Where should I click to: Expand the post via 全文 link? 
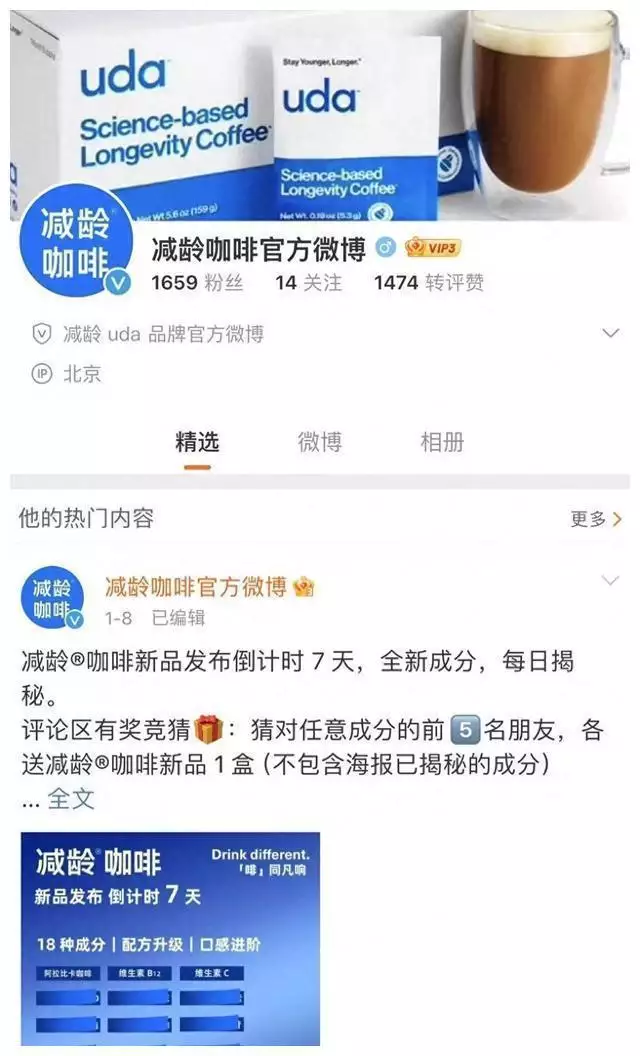(71, 798)
